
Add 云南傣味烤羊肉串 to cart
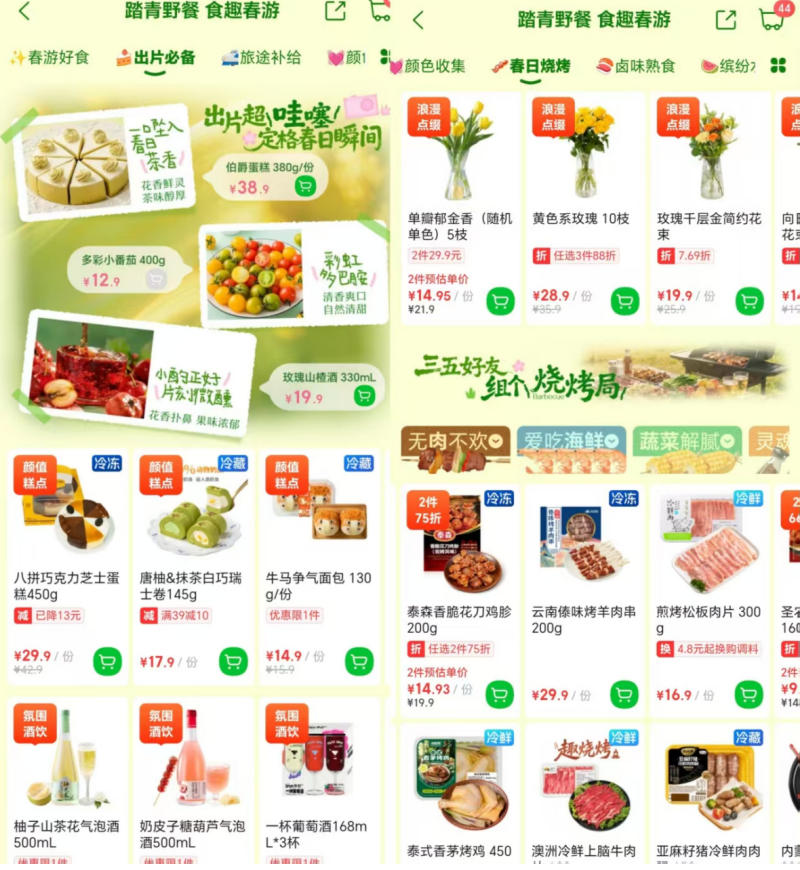(x=624, y=694)
